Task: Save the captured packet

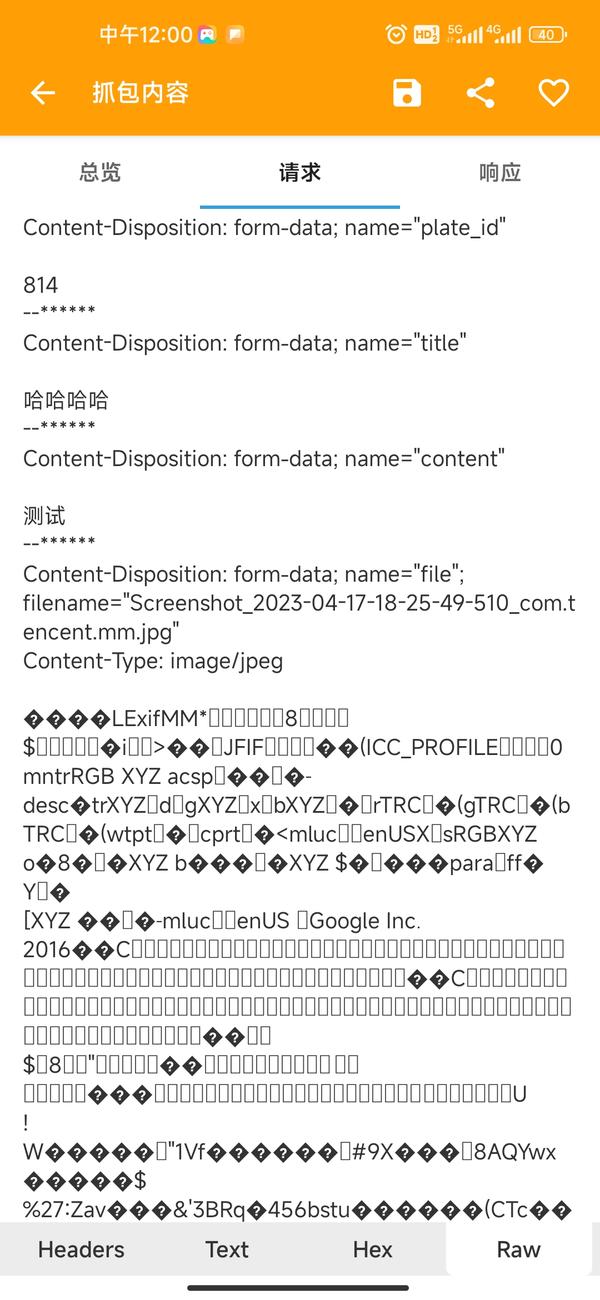Action: click(x=407, y=94)
